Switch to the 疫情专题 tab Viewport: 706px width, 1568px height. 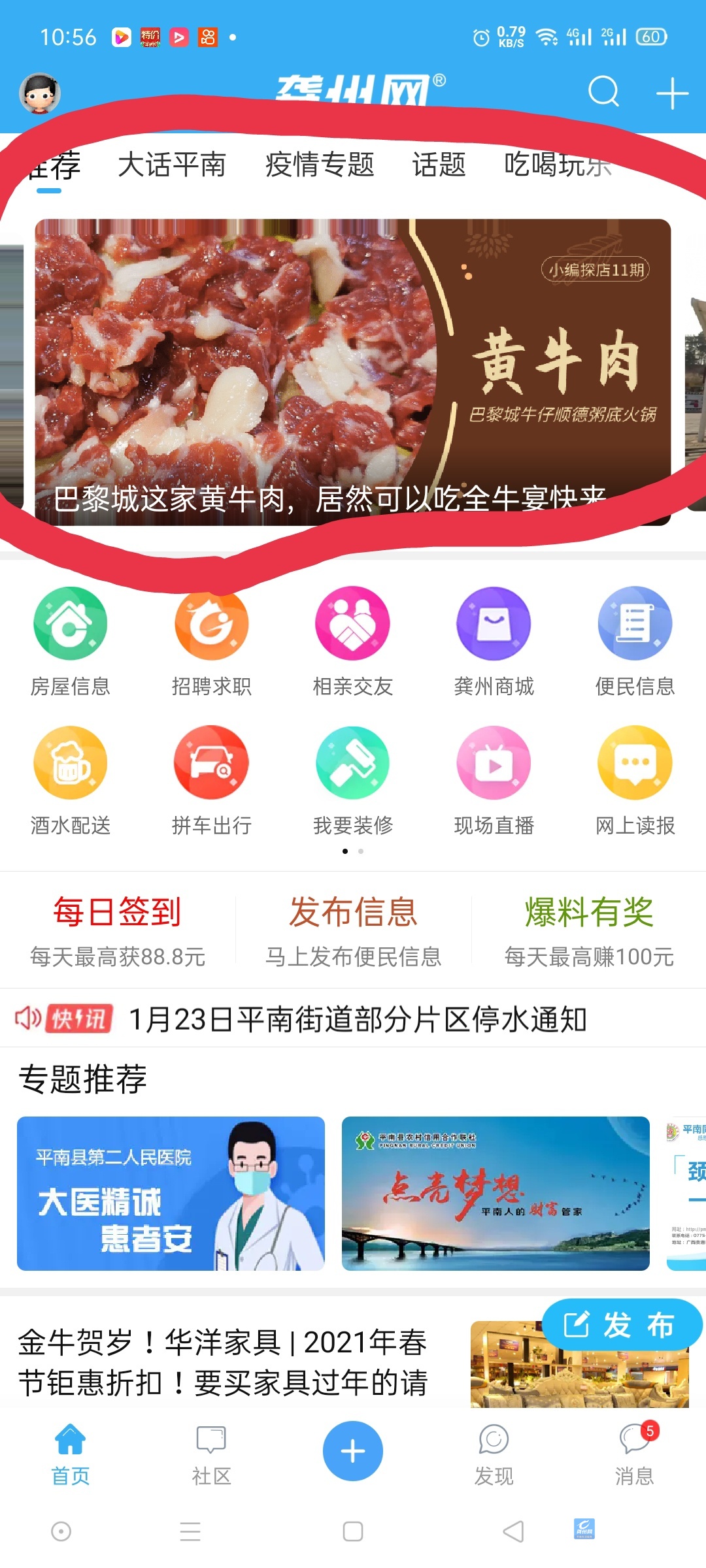coord(320,165)
